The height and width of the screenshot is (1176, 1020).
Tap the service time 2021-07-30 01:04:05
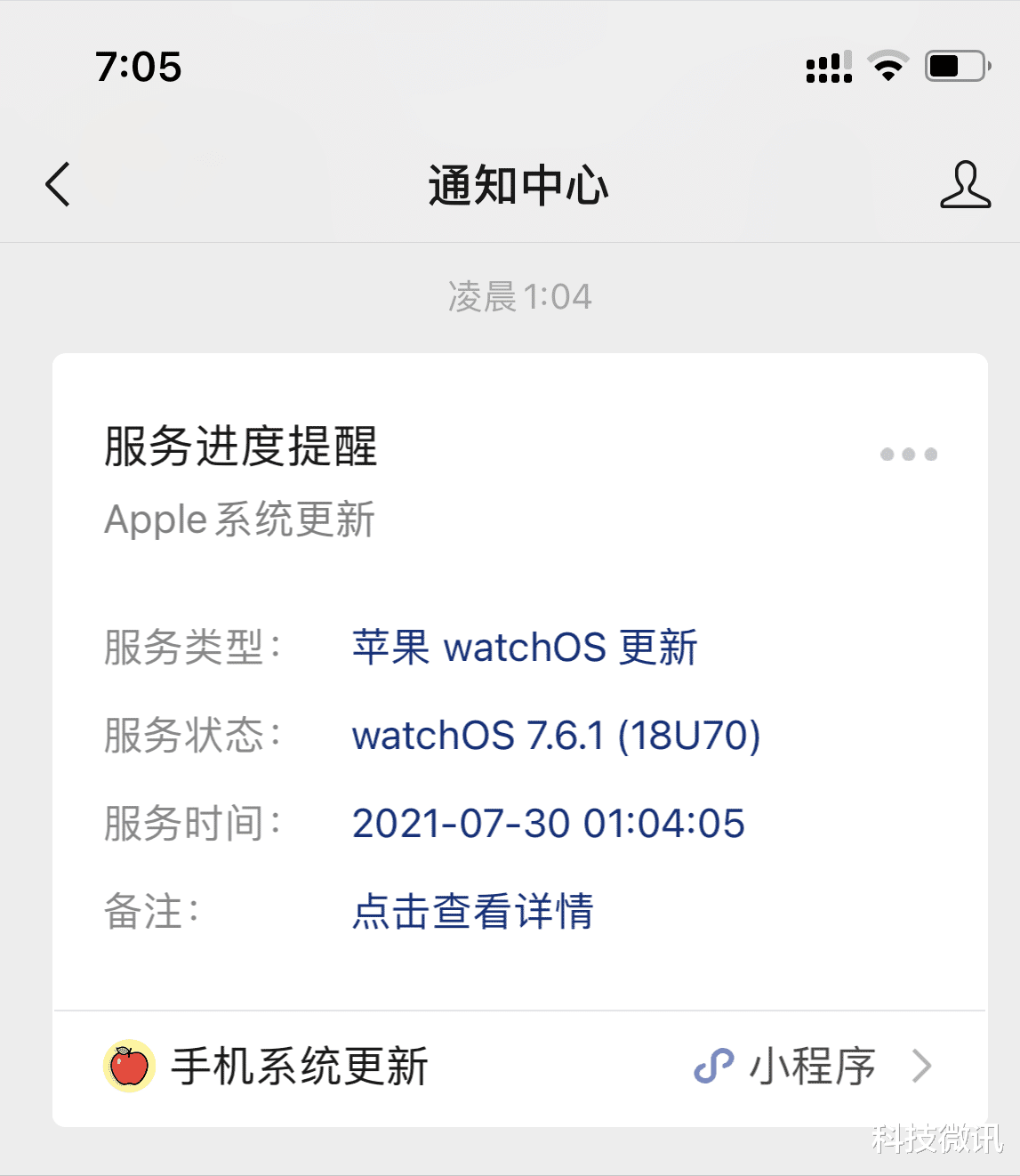click(x=549, y=823)
